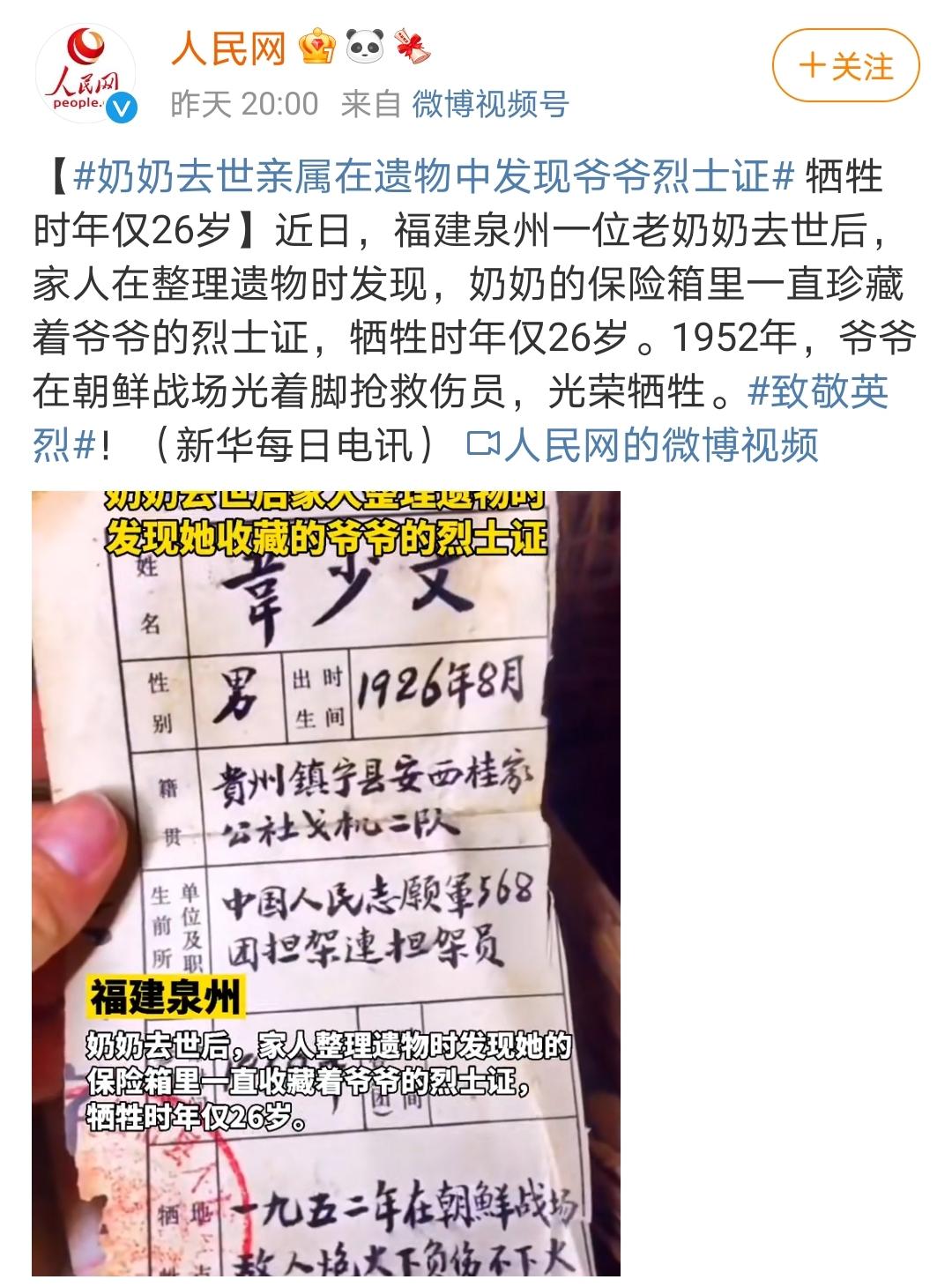
Task: Open hashtag 奶奶去世亲属在遗物中发现爷爷烈士证
Action: point(434,176)
